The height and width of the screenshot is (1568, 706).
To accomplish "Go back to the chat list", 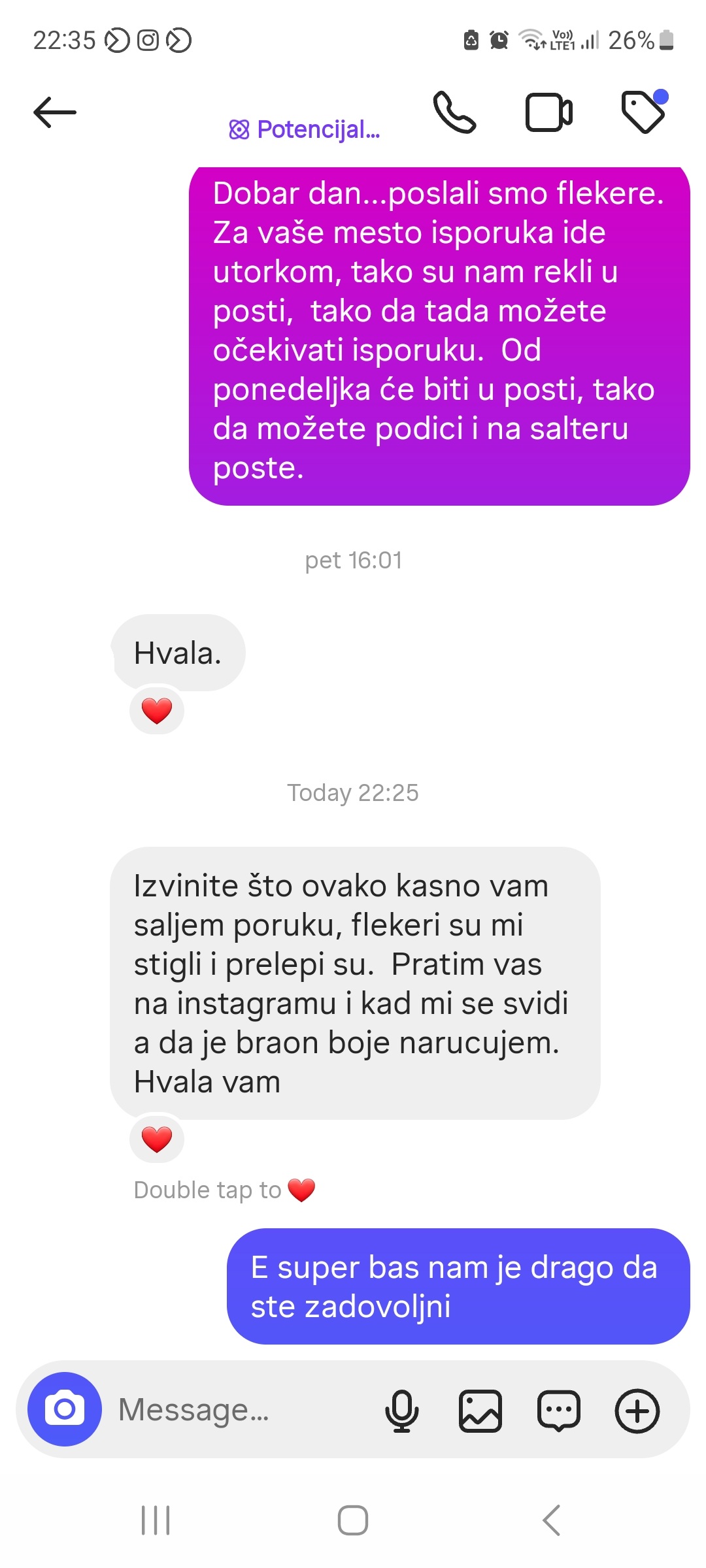I will click(55, 112).
